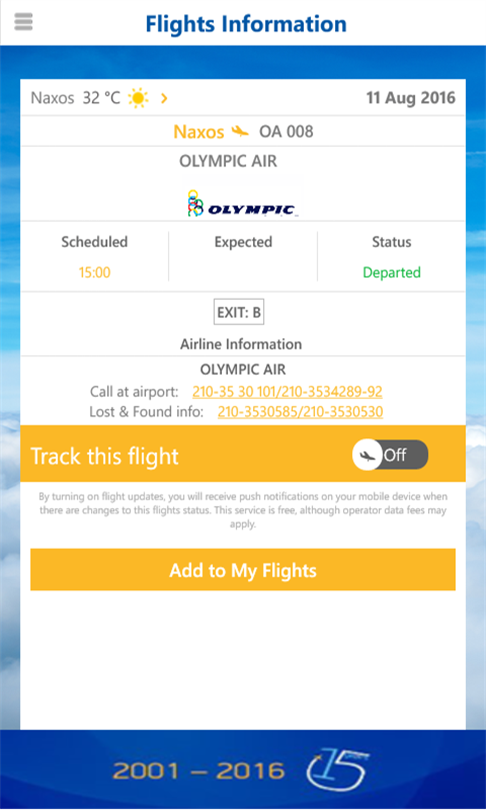Add flight OA 008 to My Flights
Viewport: 486px width, 810px height.
tap(243, 570)
